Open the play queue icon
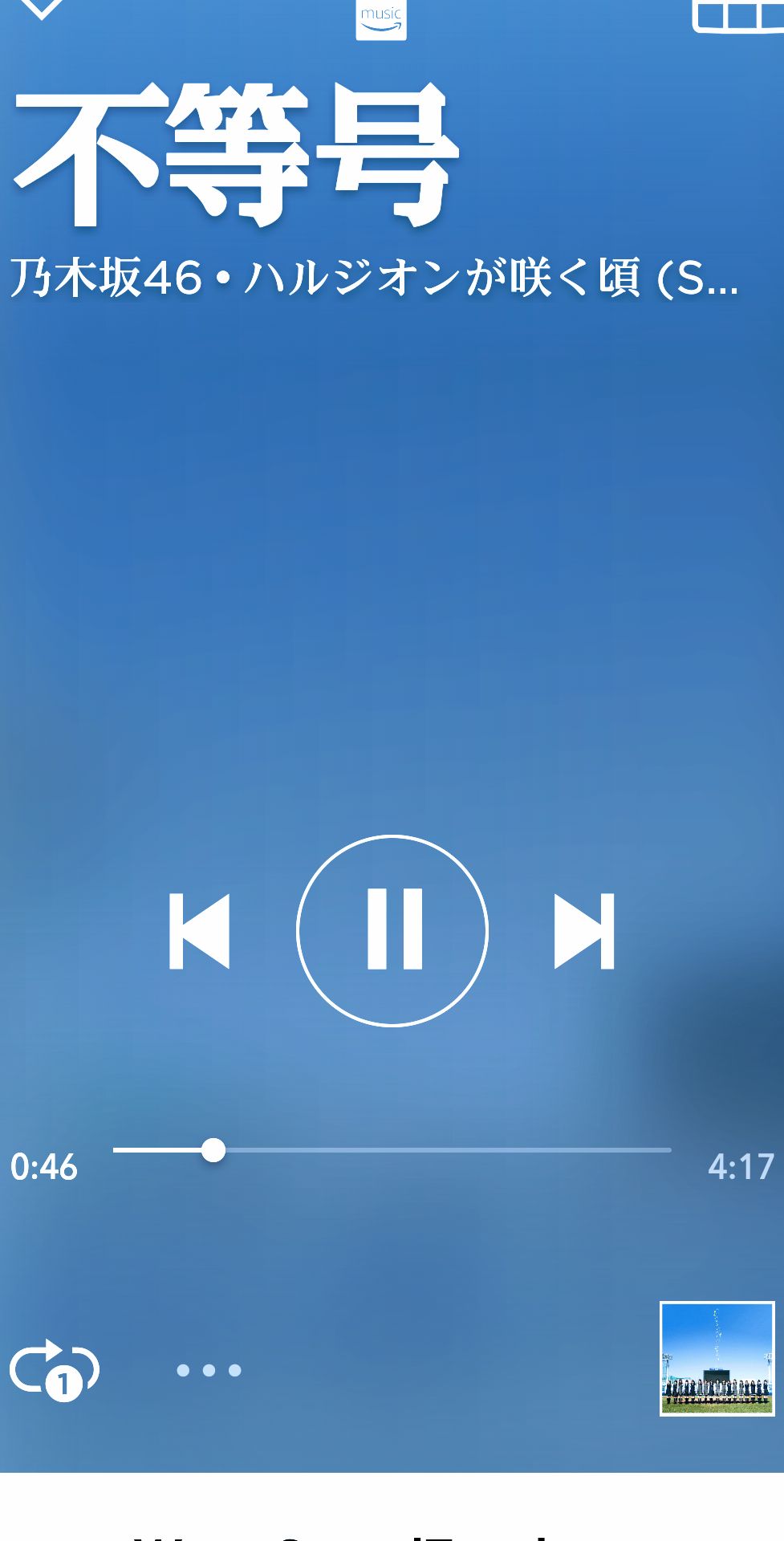784x1541 pixels. click(737, 16)
